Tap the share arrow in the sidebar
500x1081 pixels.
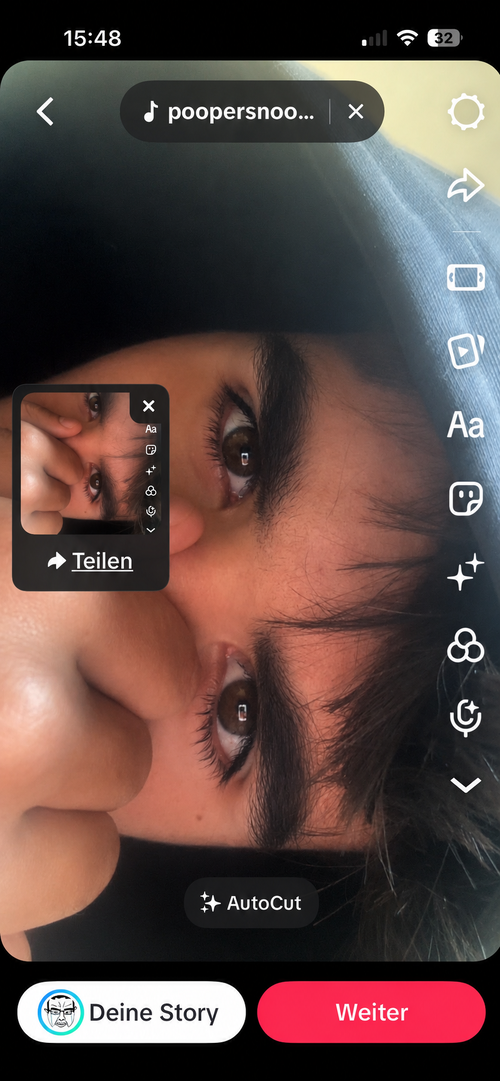tap(466, 186)
